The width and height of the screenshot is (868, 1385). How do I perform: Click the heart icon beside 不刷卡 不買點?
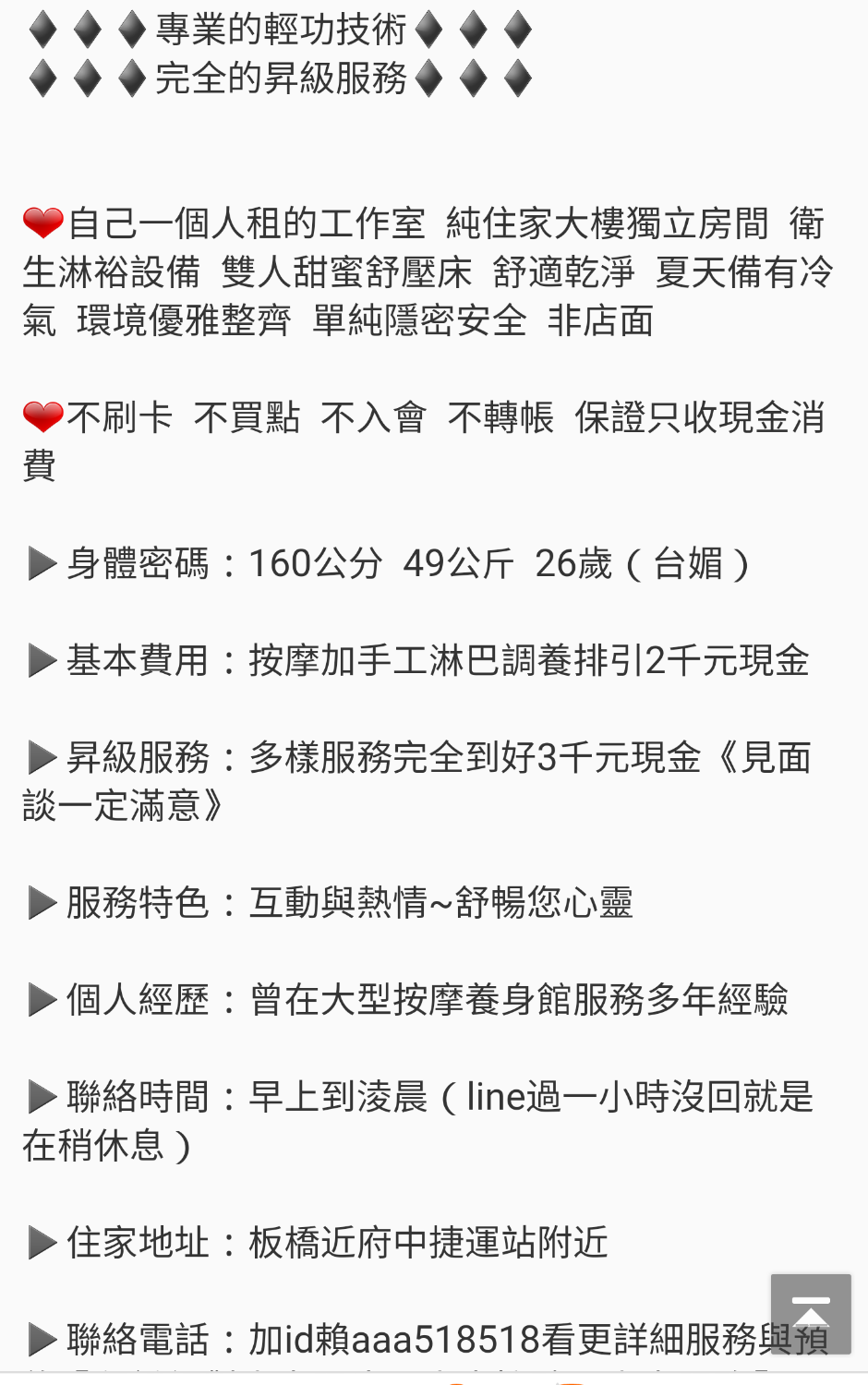[42, 417]
